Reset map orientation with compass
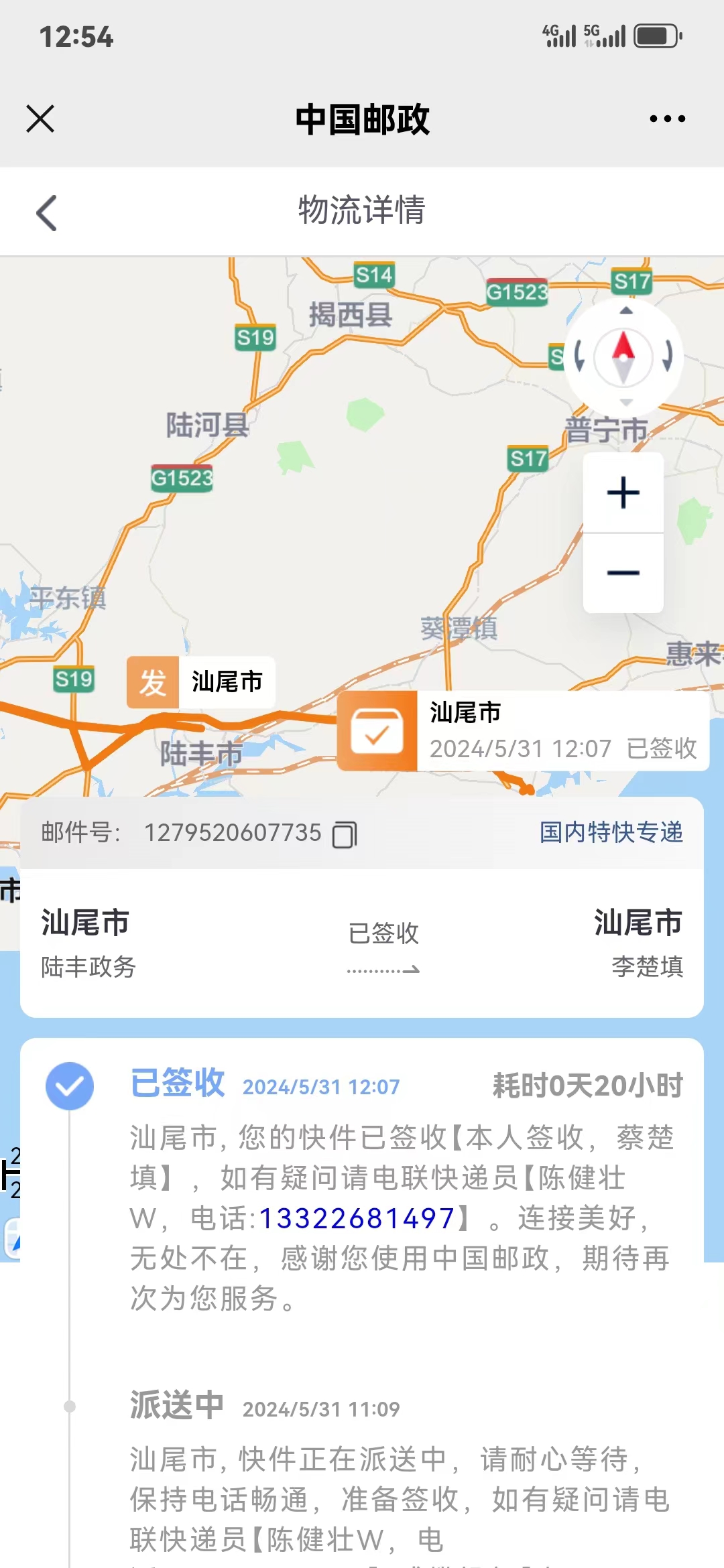 pyautogui.click(x=623, y=356)
